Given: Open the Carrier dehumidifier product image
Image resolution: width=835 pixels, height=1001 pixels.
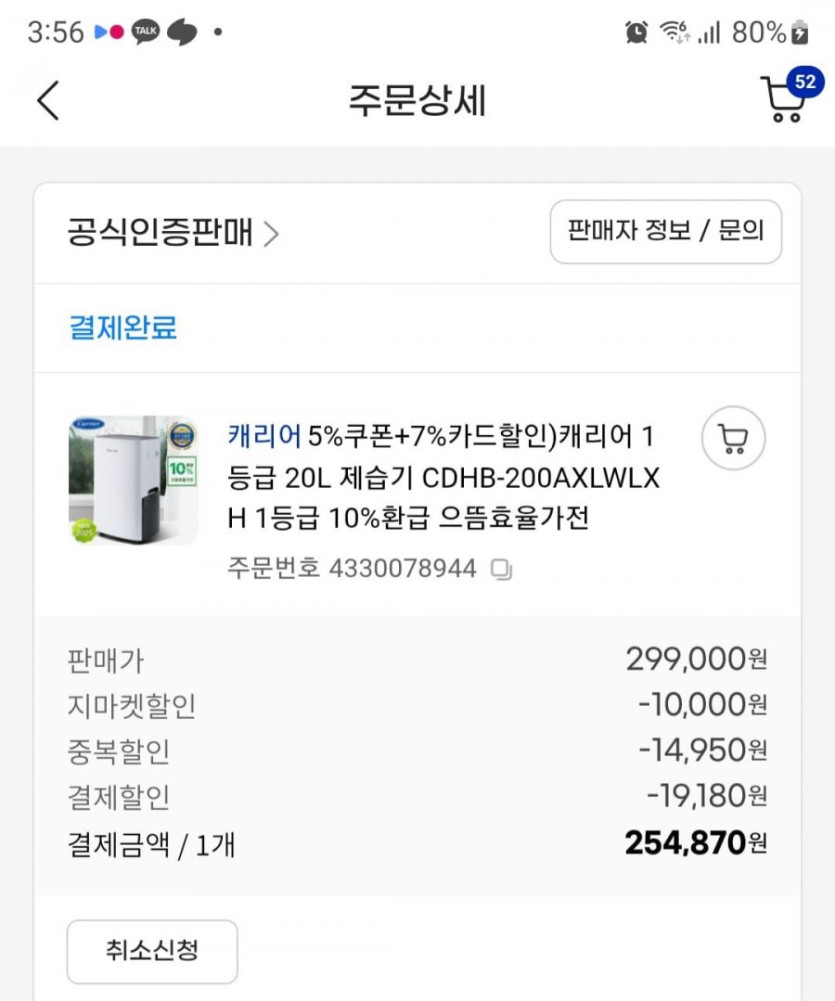Looking at the screenshot, I should (x=133, y=480).
